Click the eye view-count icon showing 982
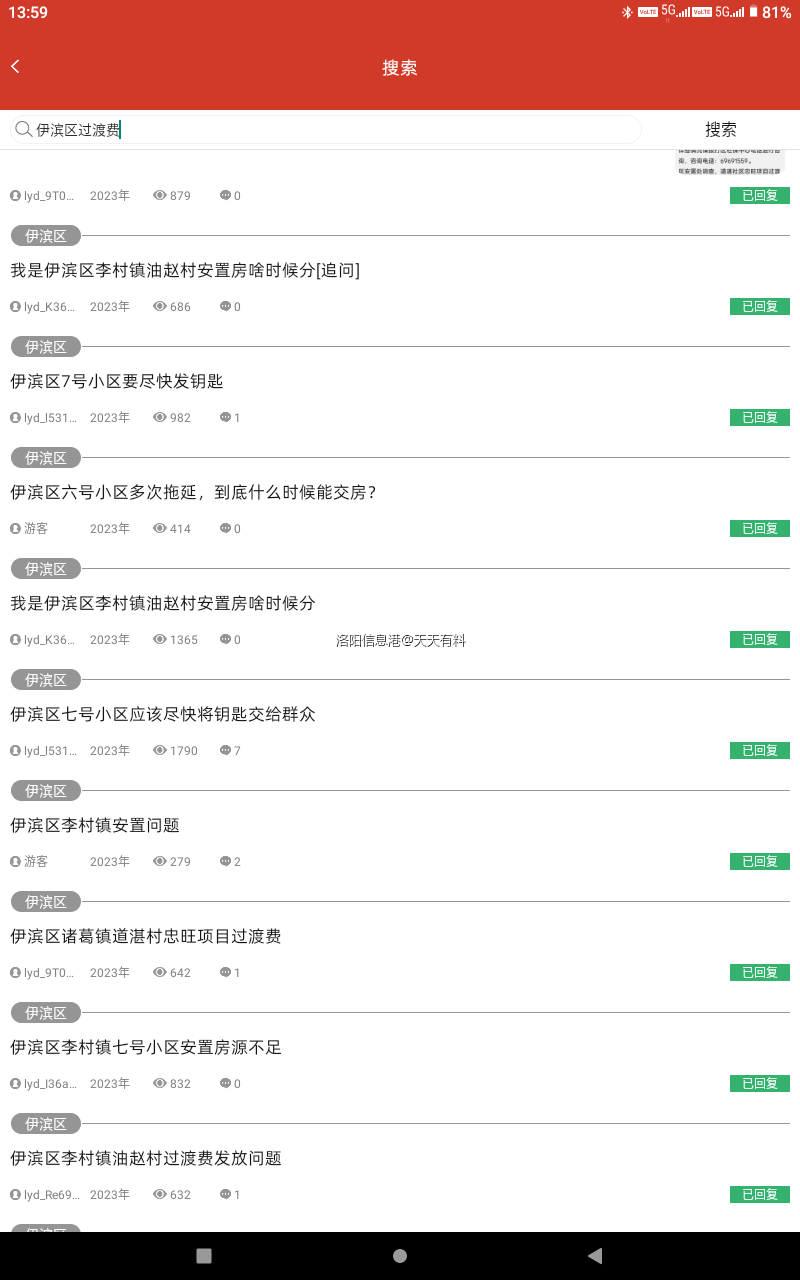The height and width of the screenshot is (1280, 800). point(159,417)
